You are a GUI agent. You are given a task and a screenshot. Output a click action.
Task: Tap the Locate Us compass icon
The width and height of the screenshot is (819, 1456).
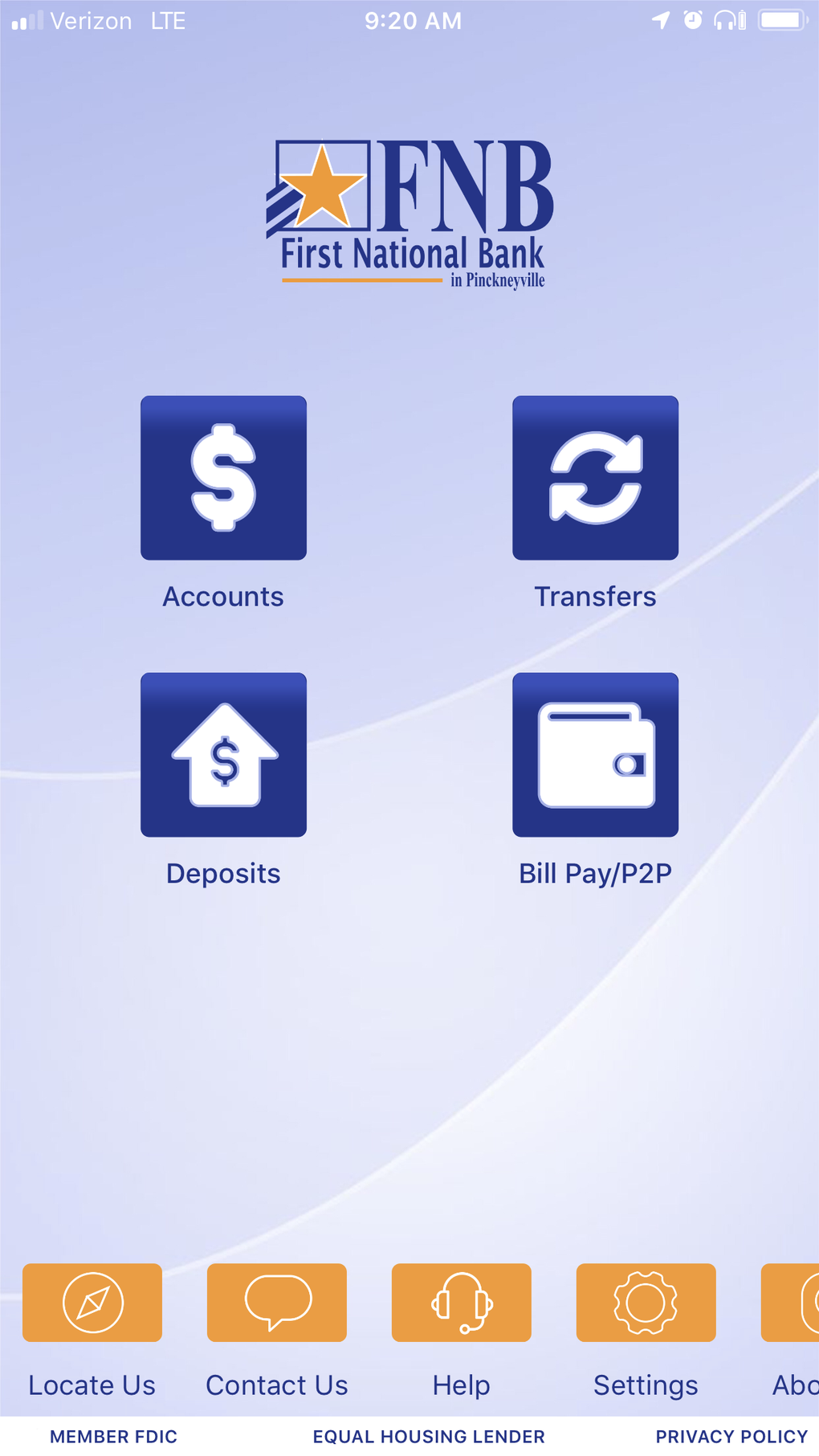92,1303
